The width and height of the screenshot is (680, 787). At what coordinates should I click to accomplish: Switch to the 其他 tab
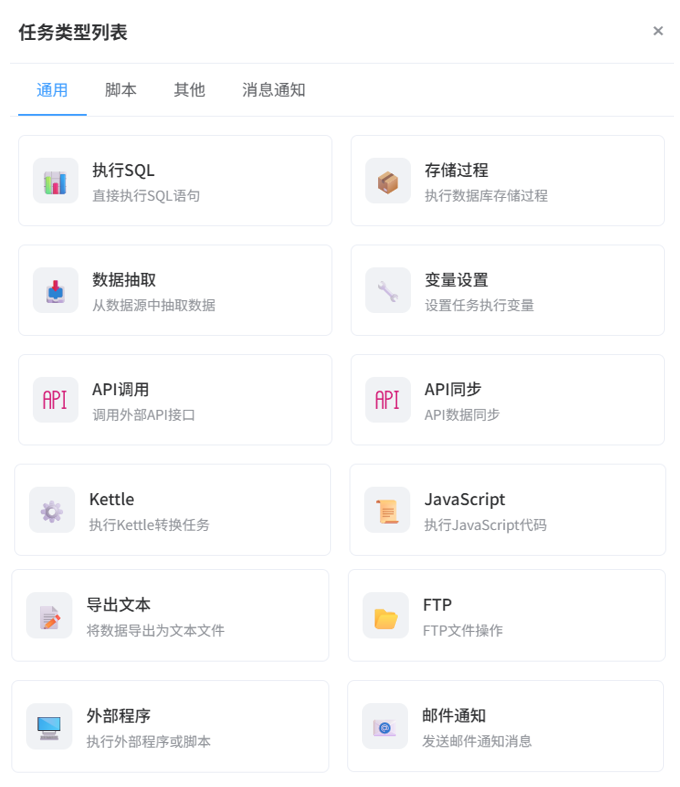click(189, 90)
